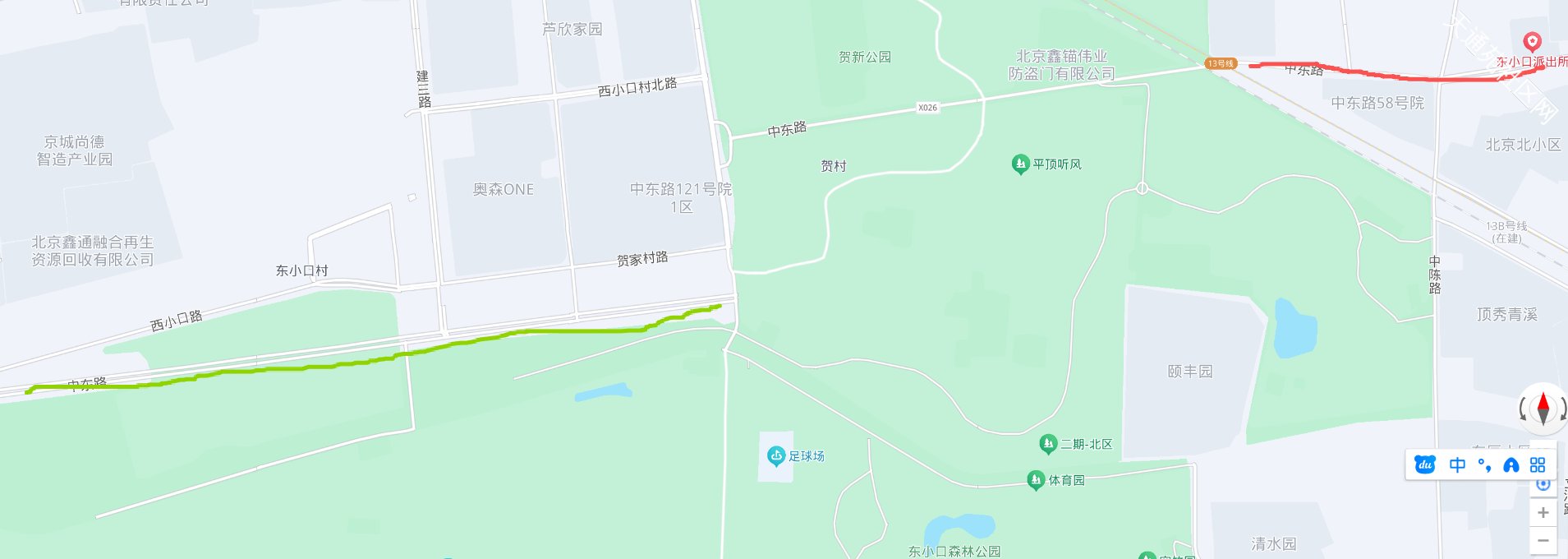Center the map on my location
Viewport: 1568px width, 559px height.
pyautogui.click(x=1543, y=484)
